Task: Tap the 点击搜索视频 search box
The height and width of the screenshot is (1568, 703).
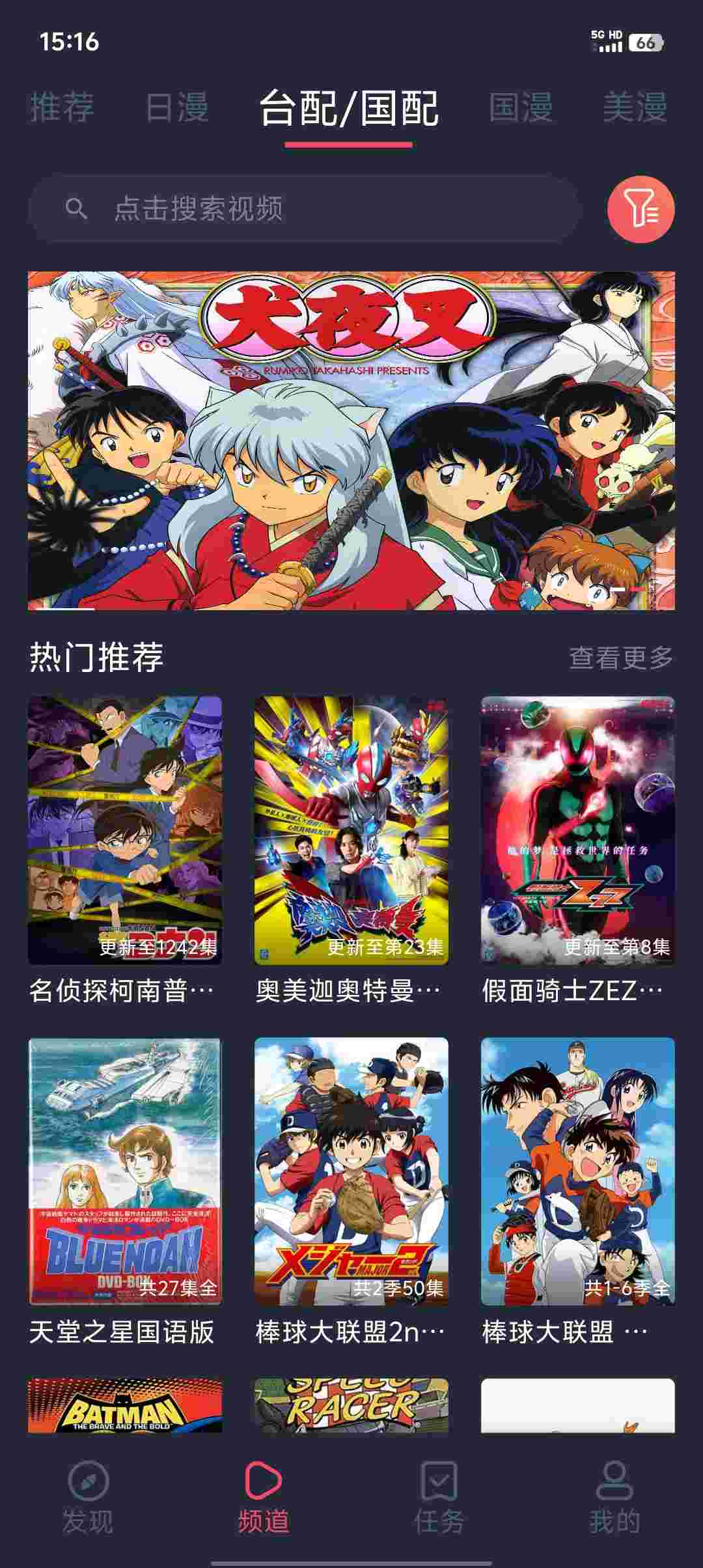Action: point(303,209)
